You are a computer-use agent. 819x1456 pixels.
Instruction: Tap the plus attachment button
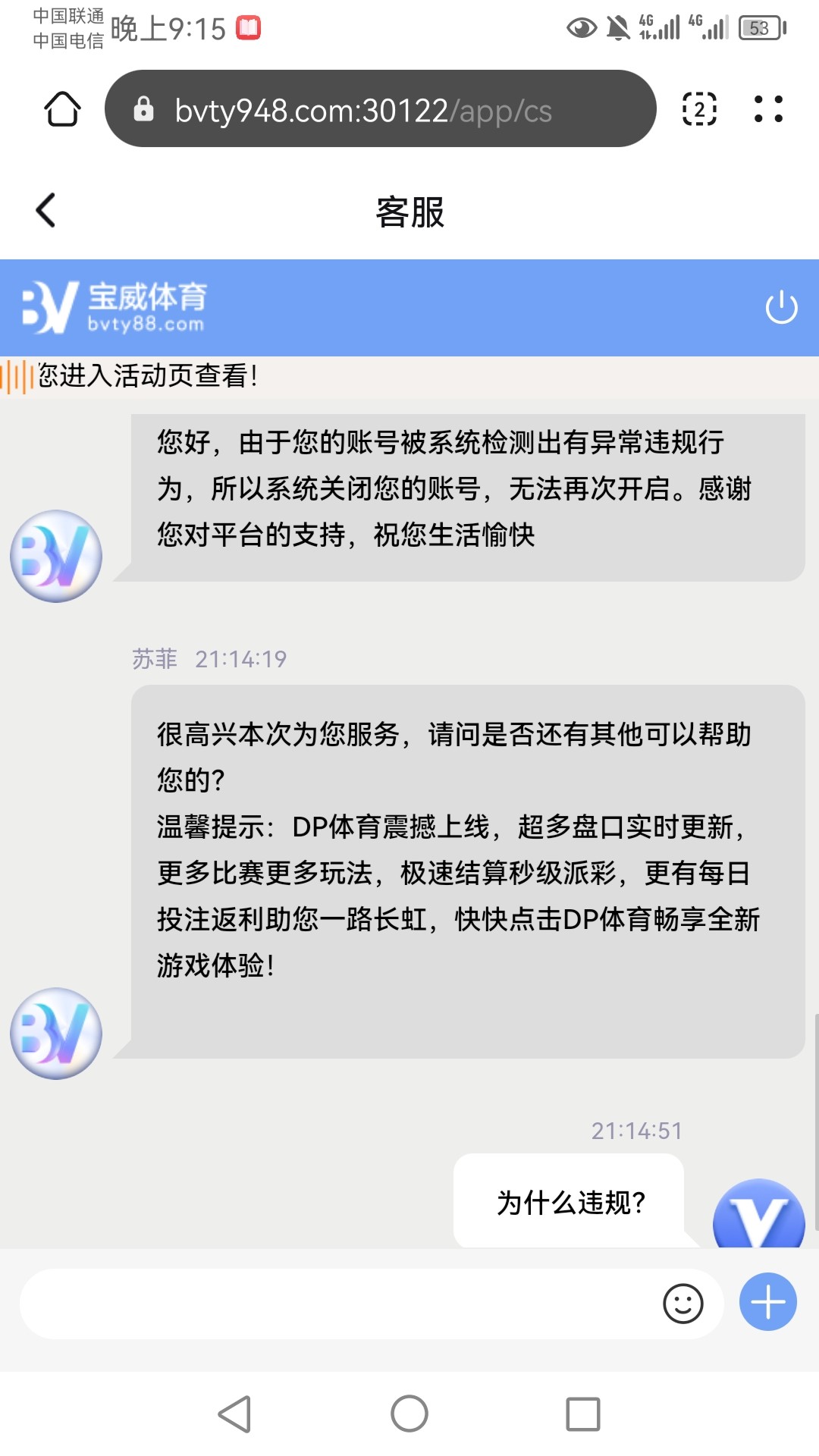click(x=767, y=1302)
